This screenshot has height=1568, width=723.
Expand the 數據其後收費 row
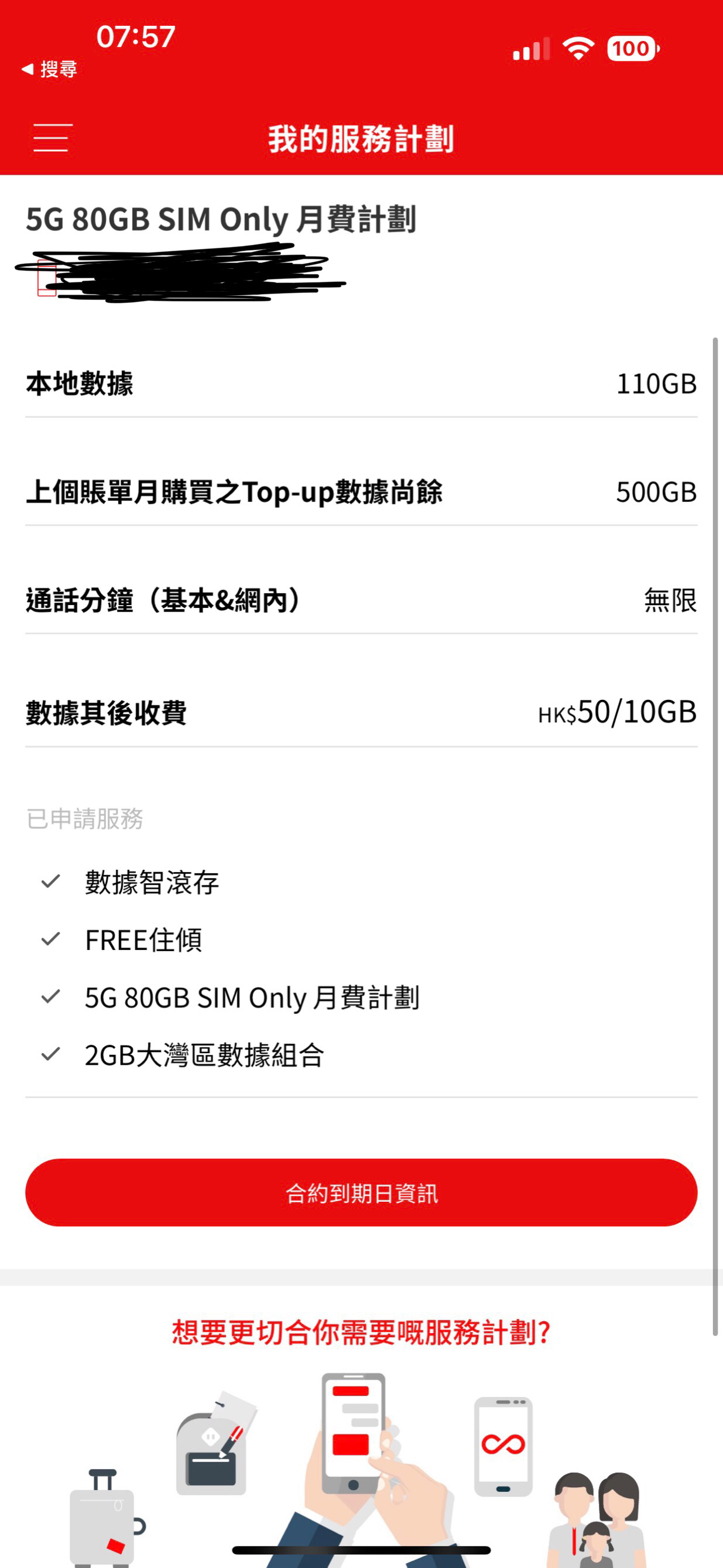[362, 713]
